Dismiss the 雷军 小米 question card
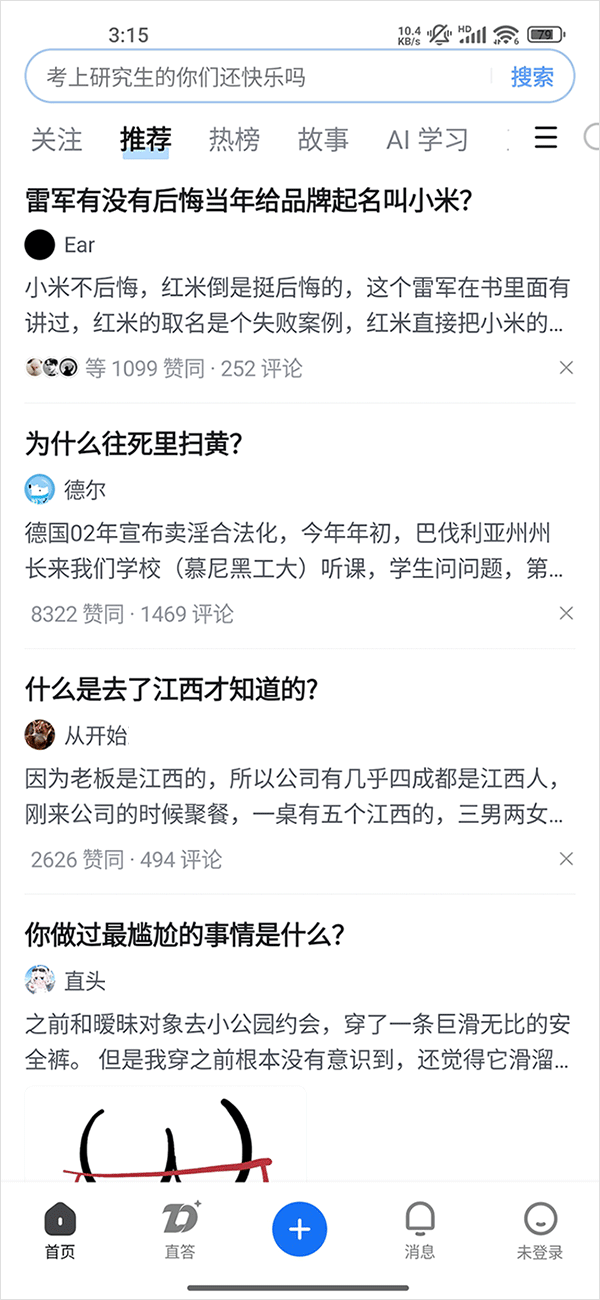 pyautogui.click(x=566, y=368)
